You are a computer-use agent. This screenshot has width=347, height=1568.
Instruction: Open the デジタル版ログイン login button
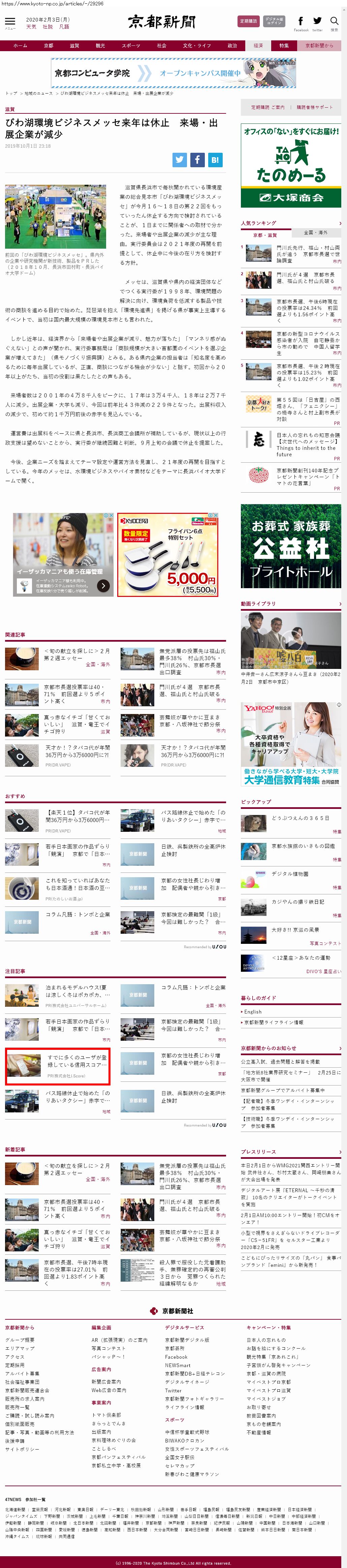[275, 21]
